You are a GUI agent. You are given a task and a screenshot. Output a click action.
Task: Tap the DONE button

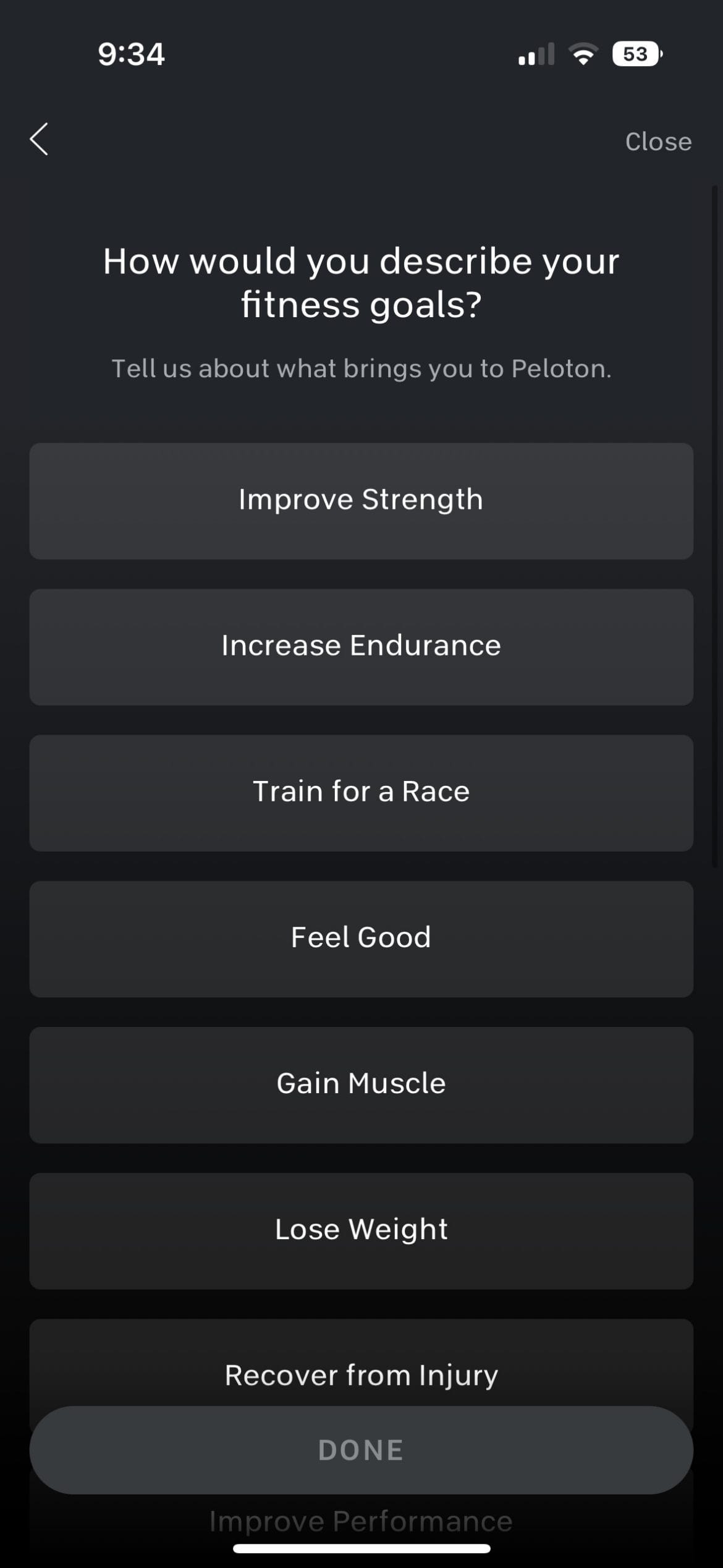point(361,1450)
